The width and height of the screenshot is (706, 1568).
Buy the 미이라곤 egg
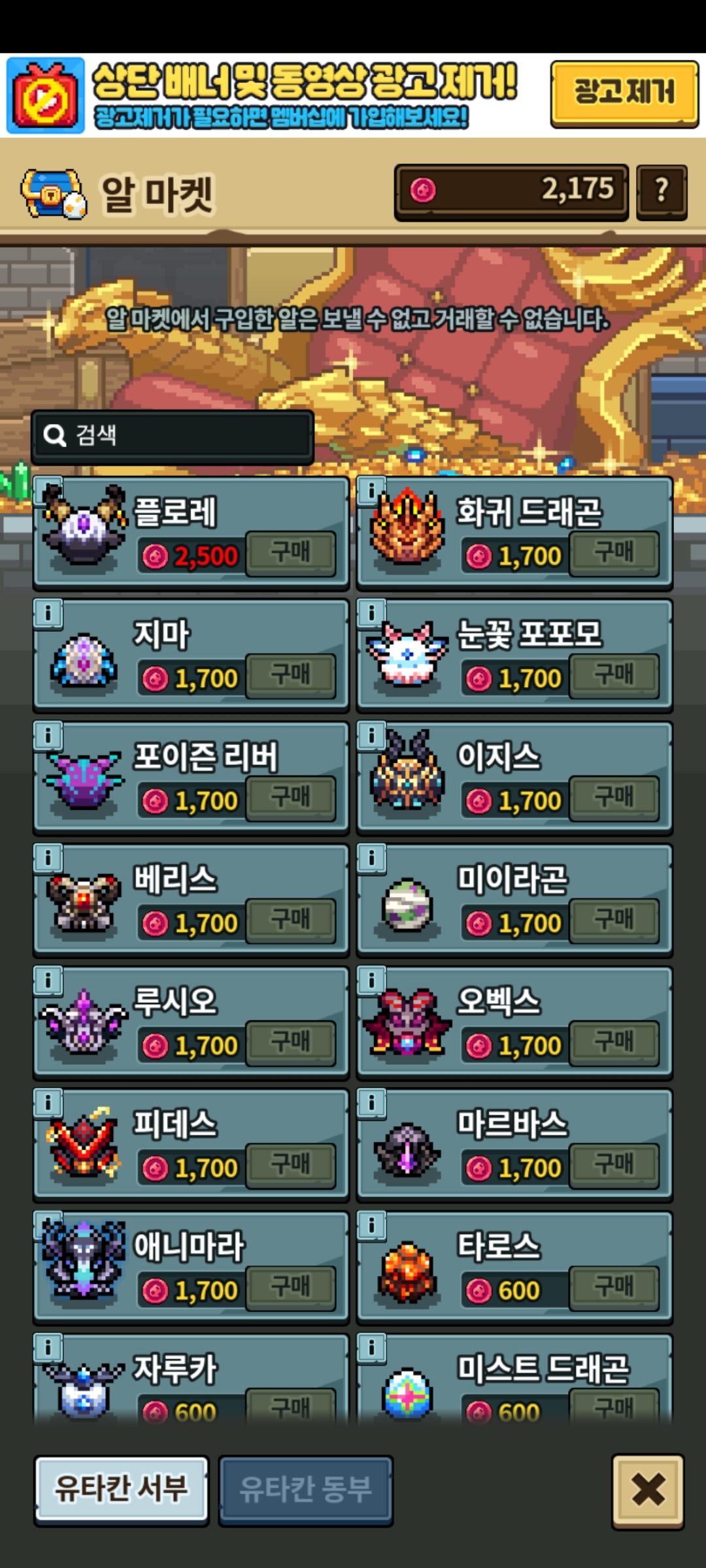tap(614, 920)
